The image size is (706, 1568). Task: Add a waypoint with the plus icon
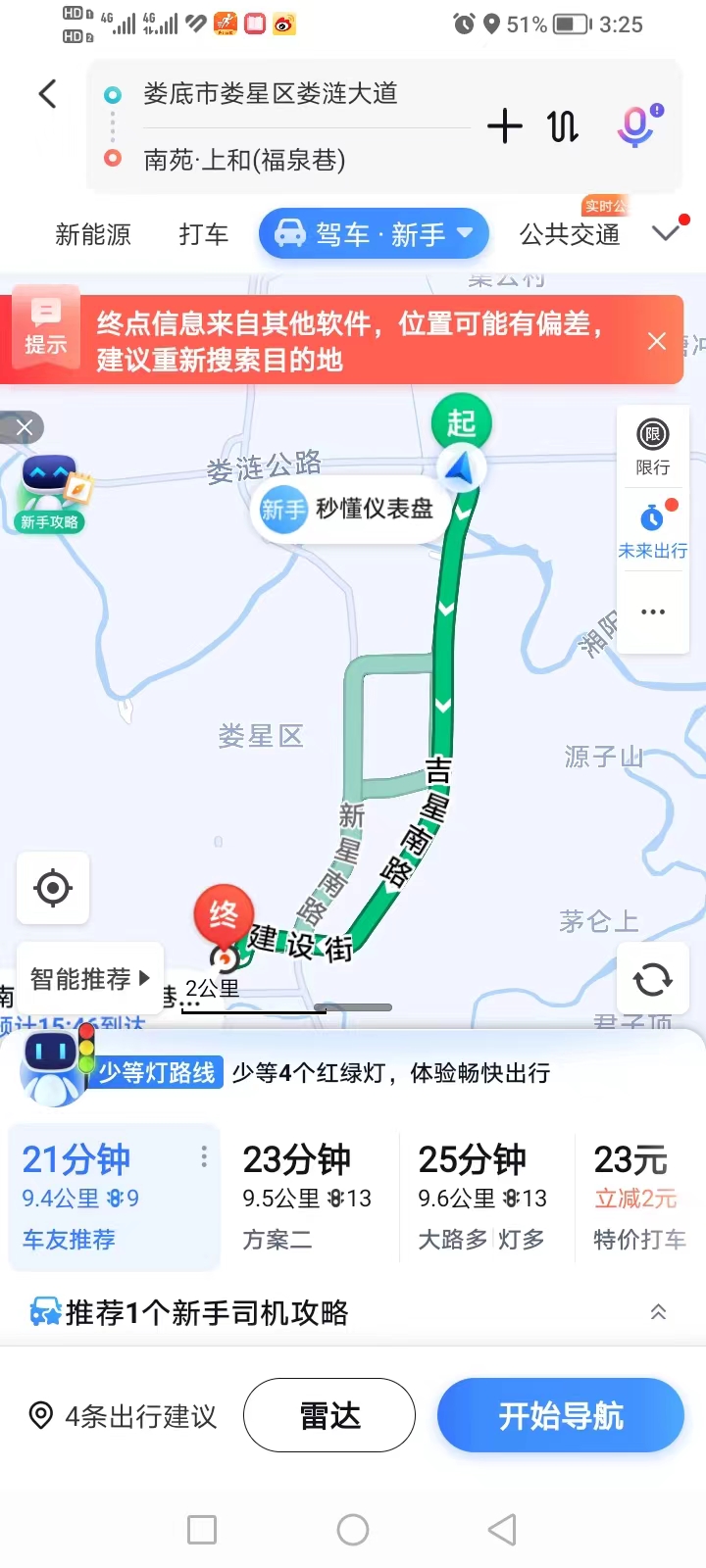[x=505, y=126]
